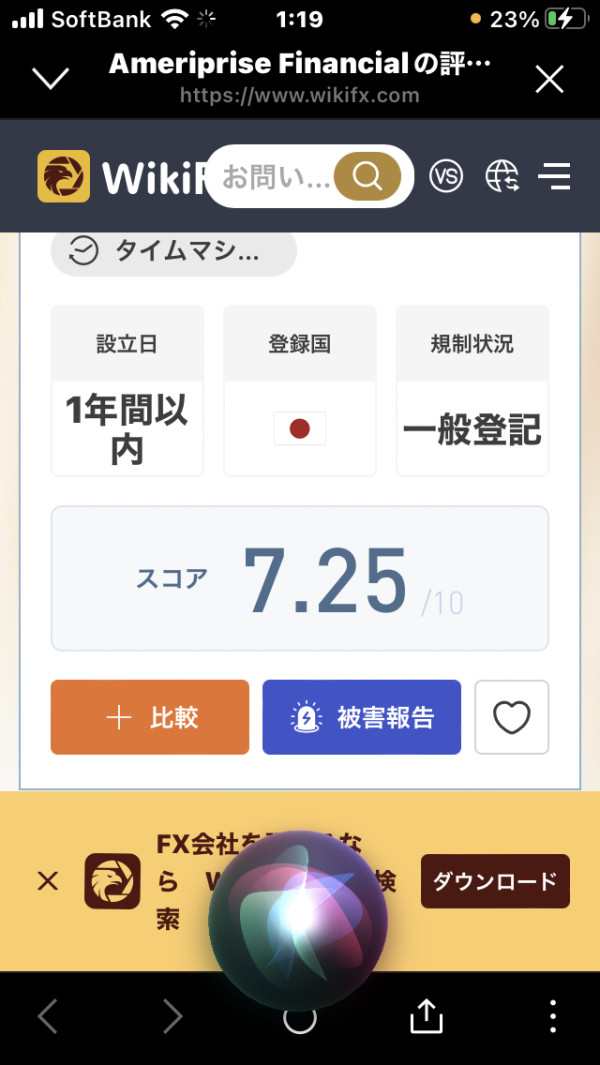
Task: Open the タイムマシ… time machine chip
Action: (x=173, y=252)
